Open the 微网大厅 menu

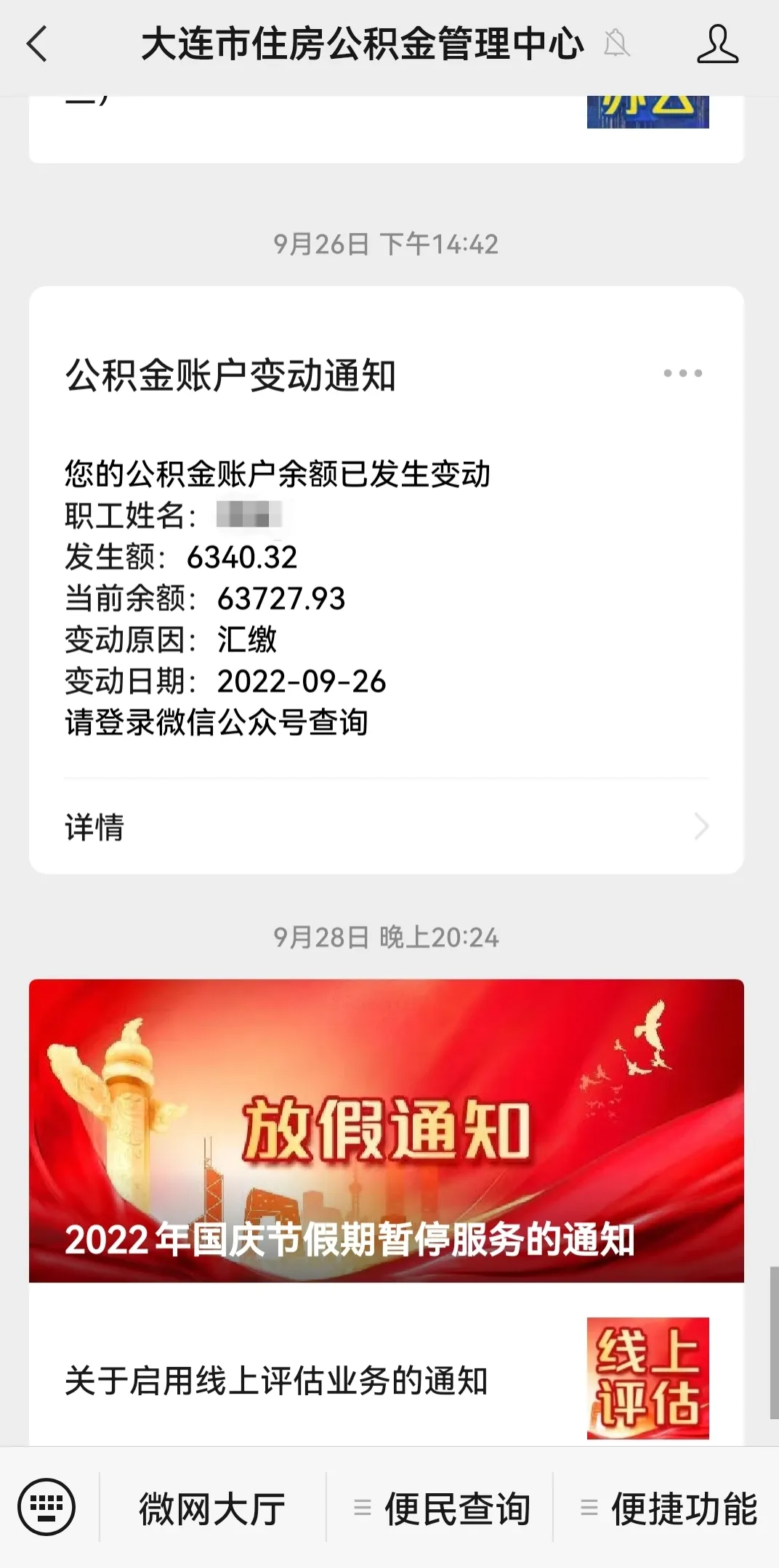click(x=212, y=1509)
